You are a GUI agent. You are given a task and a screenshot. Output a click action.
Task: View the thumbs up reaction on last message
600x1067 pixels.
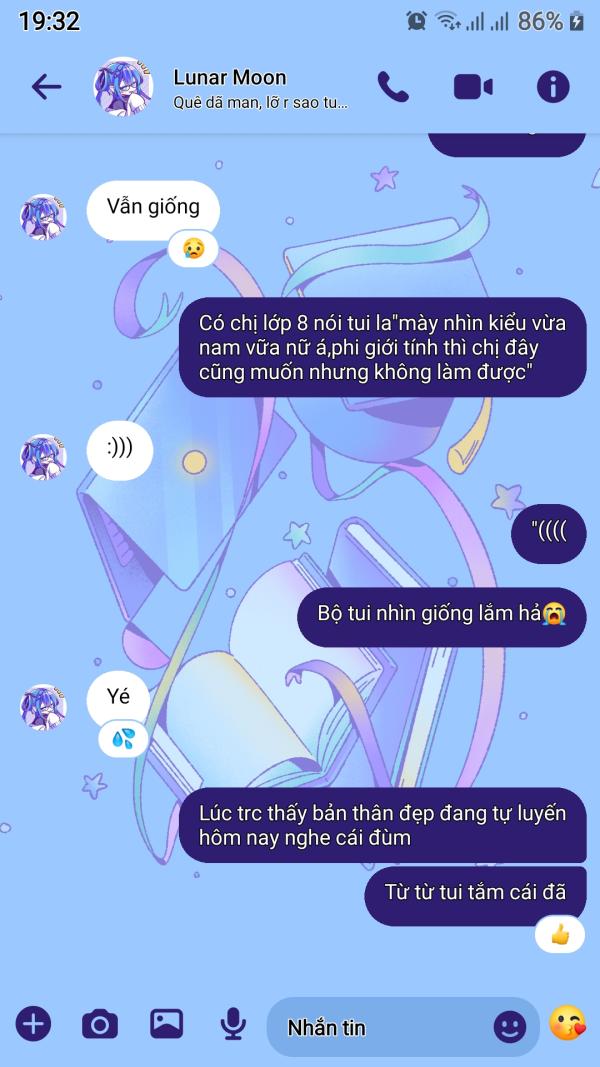point(560,934)
